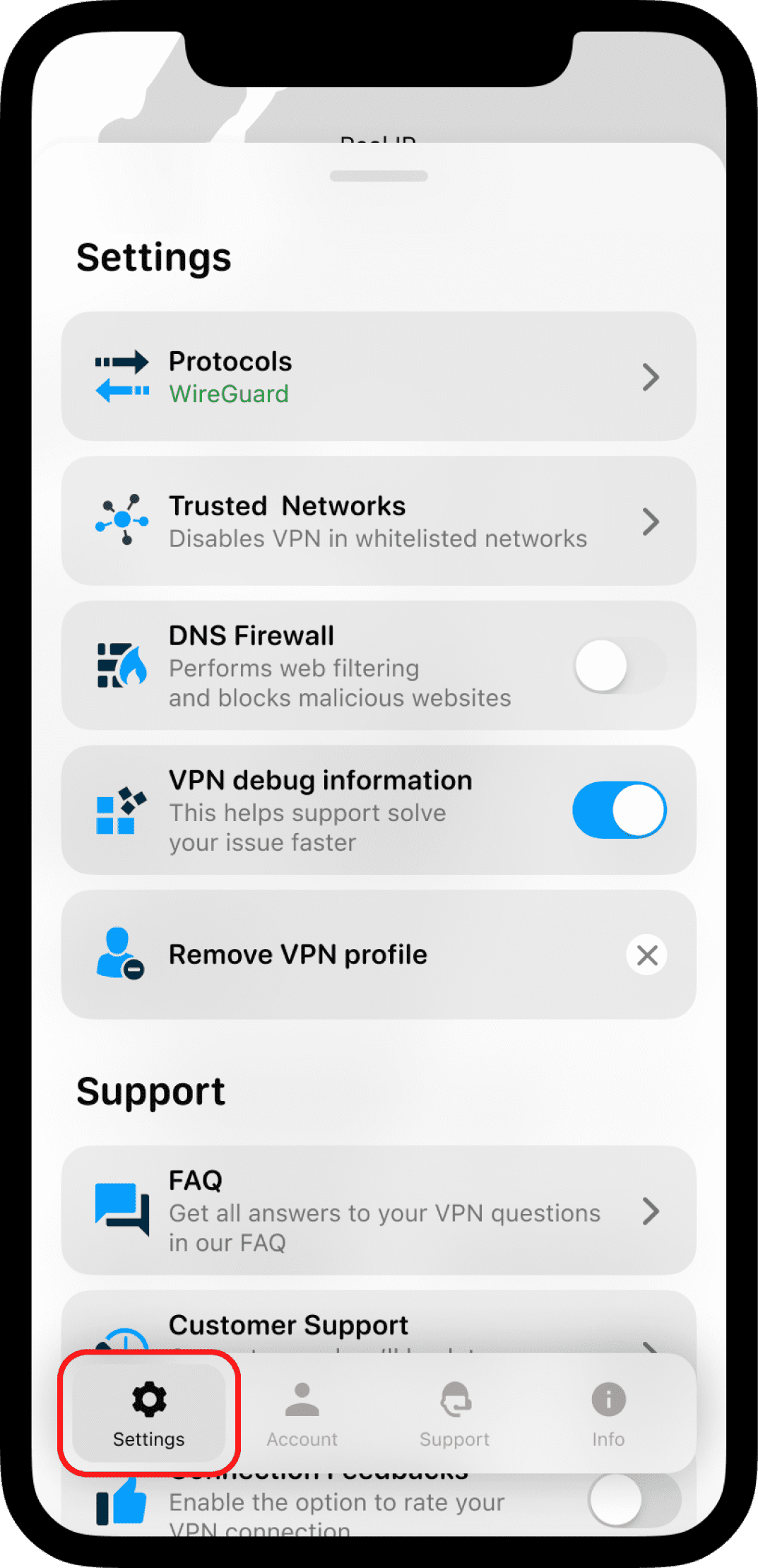This screenshot has height=1568, width=758.
Task: Open the FAQ via its chevron
Action: (x=651, y=1211)
